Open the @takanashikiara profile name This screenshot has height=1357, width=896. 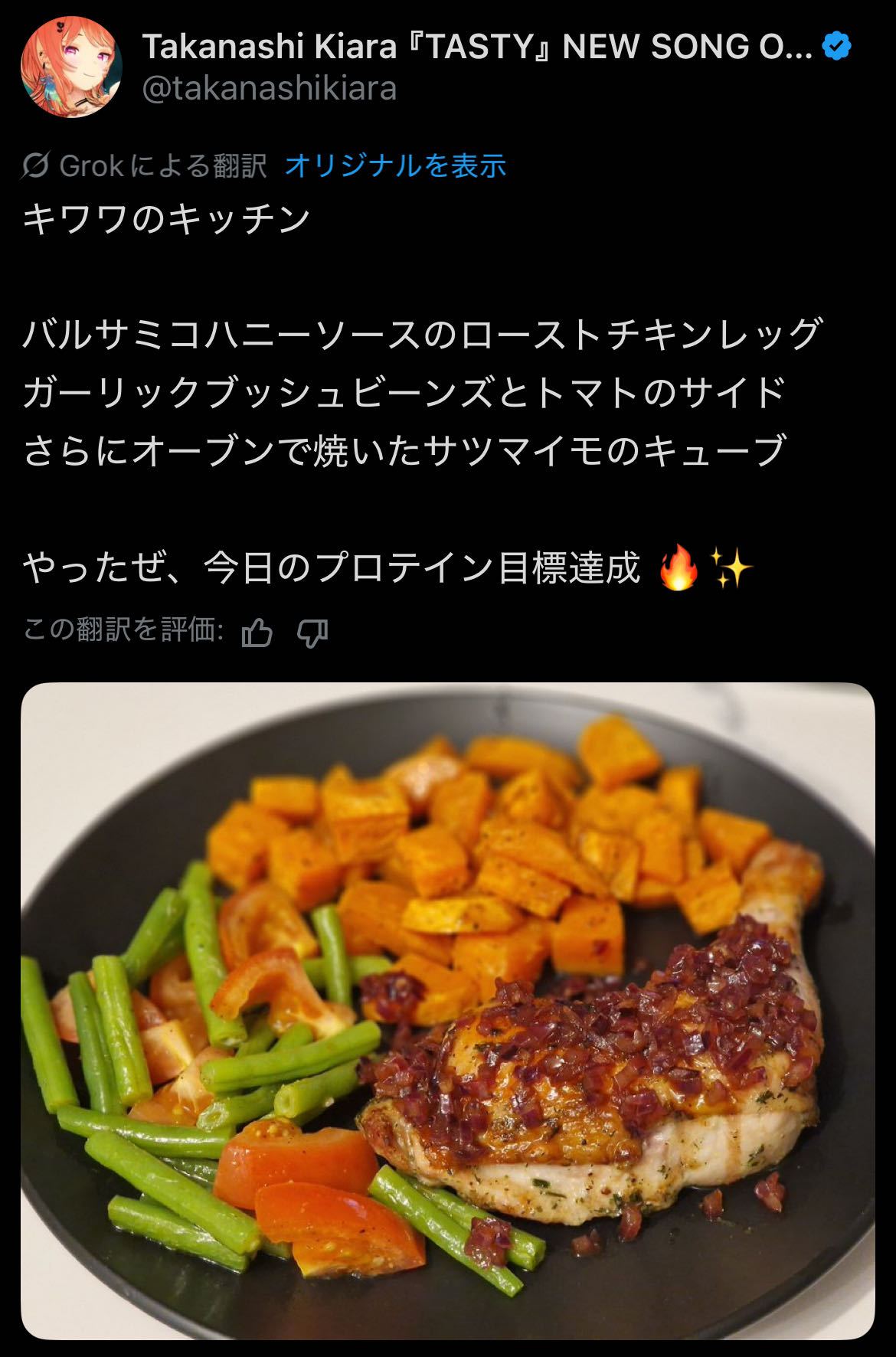tap(269, 88)
